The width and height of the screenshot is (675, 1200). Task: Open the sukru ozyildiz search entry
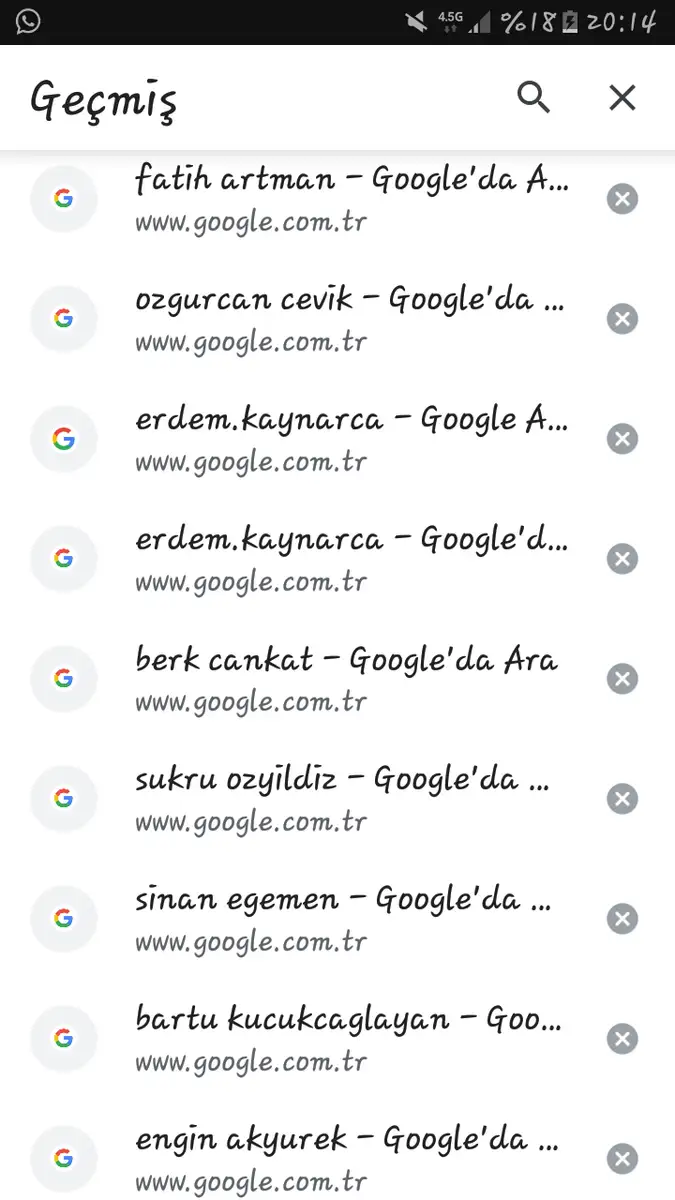[x=350, y=799]
